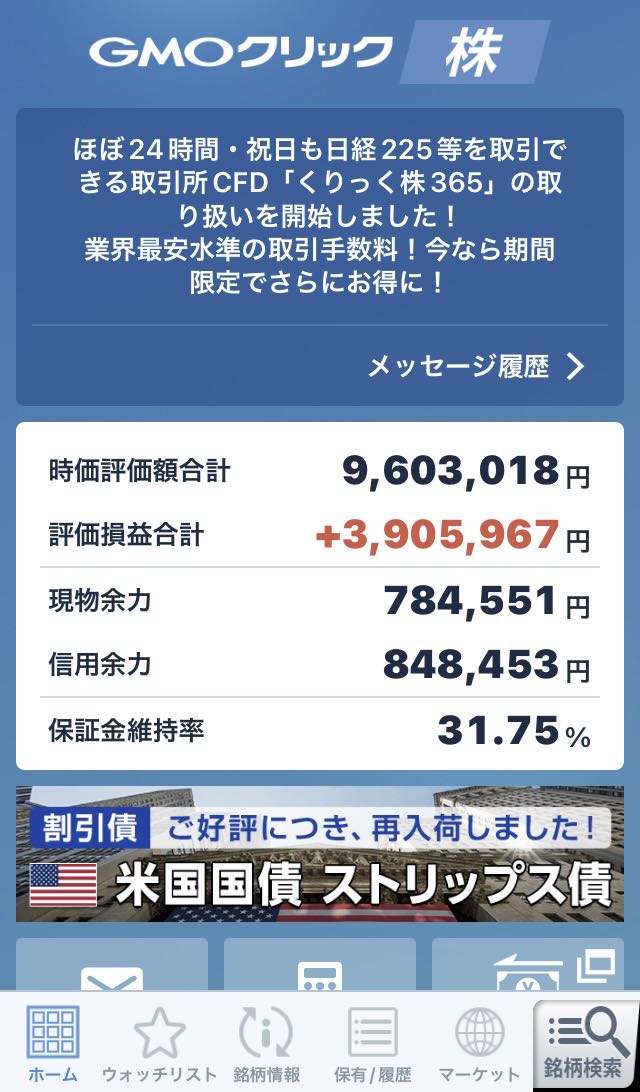
Task: Open メッセージ履歴 message history
Action: [x=476, y=366]
